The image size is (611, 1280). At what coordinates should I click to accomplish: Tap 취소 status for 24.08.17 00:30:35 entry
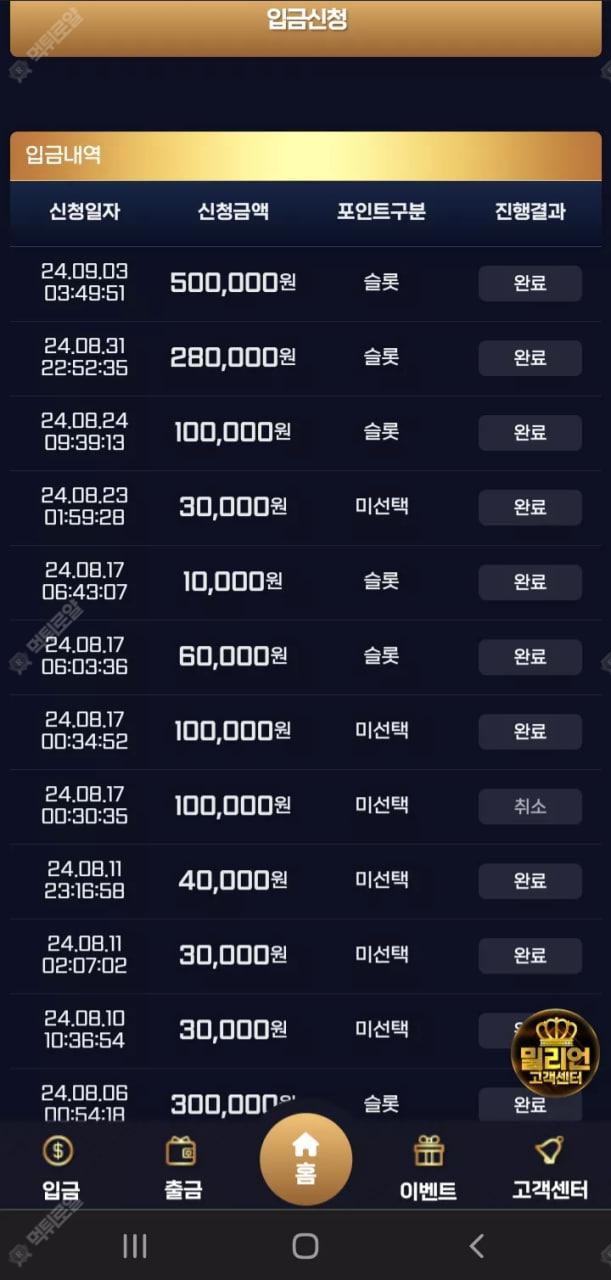529,806
